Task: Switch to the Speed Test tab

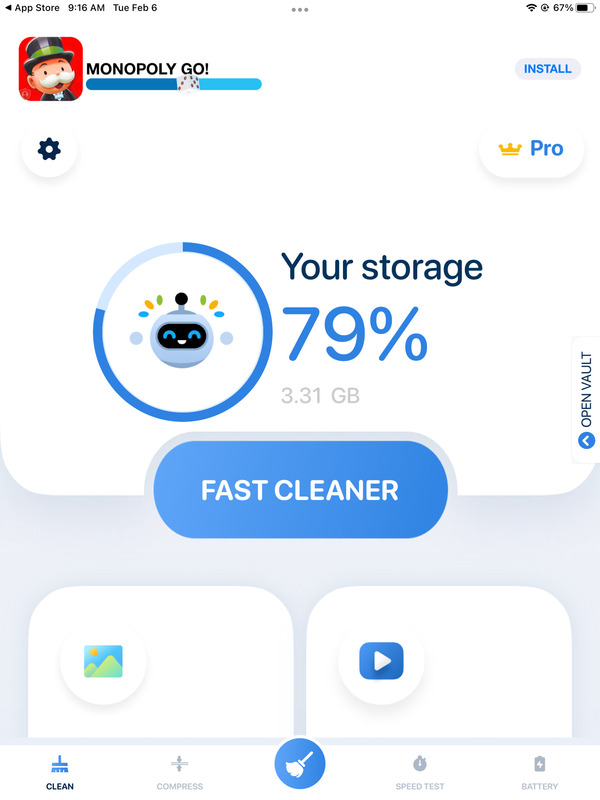Action: 420,772
